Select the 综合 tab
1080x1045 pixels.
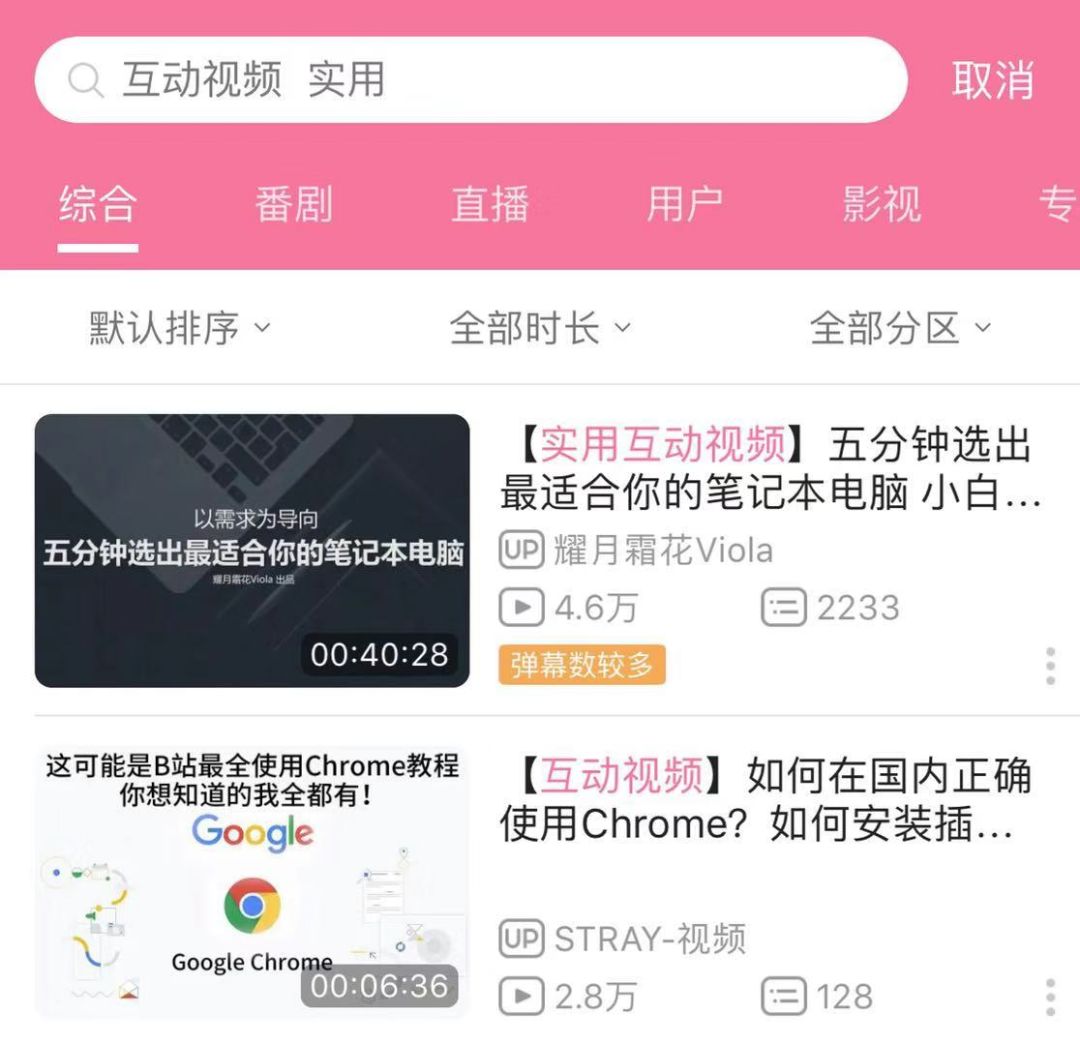pyautogui.click(x=97, y=205)
